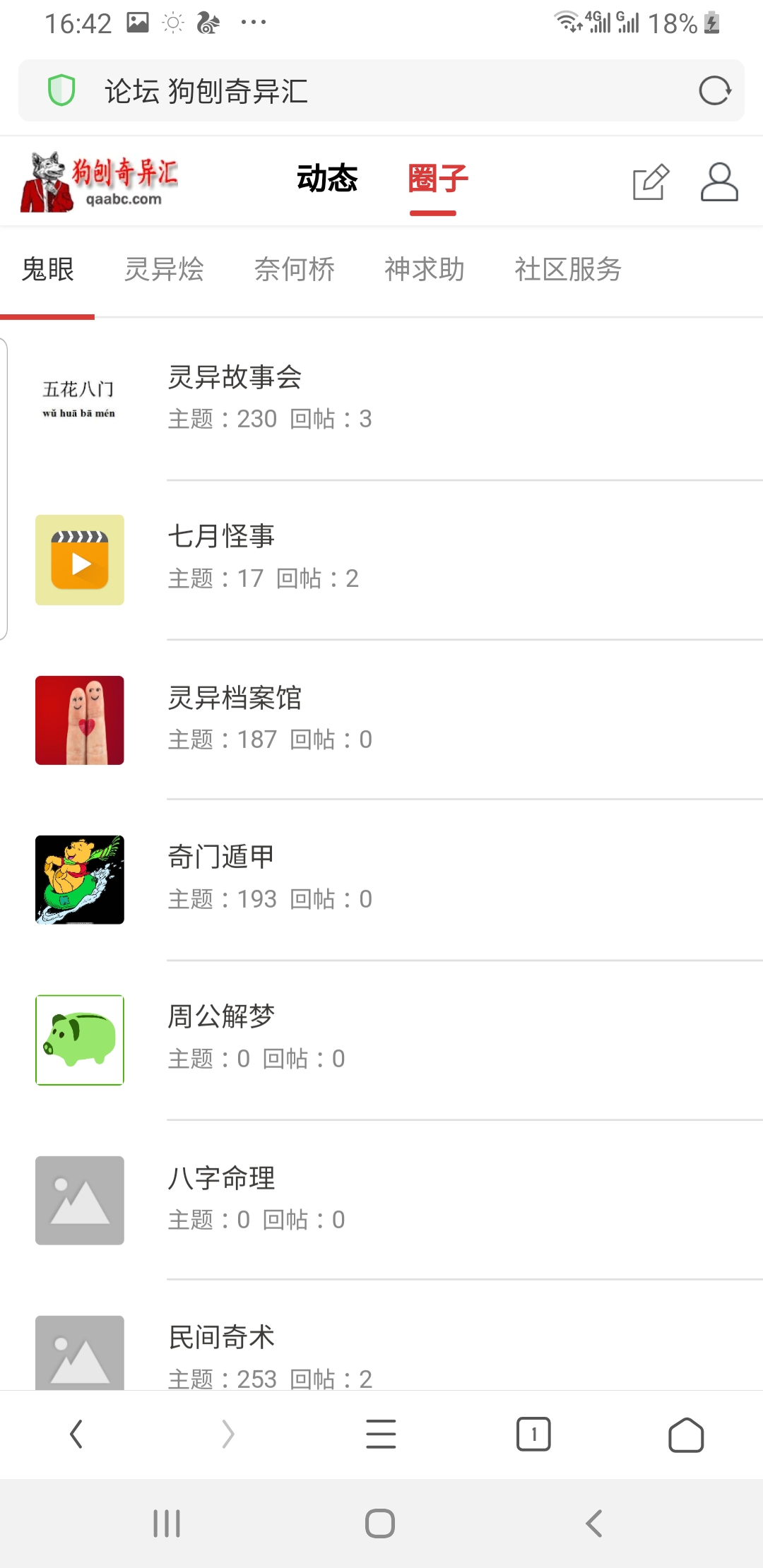
Task: Open the browser menu button
Action: tap(381, 1435)
